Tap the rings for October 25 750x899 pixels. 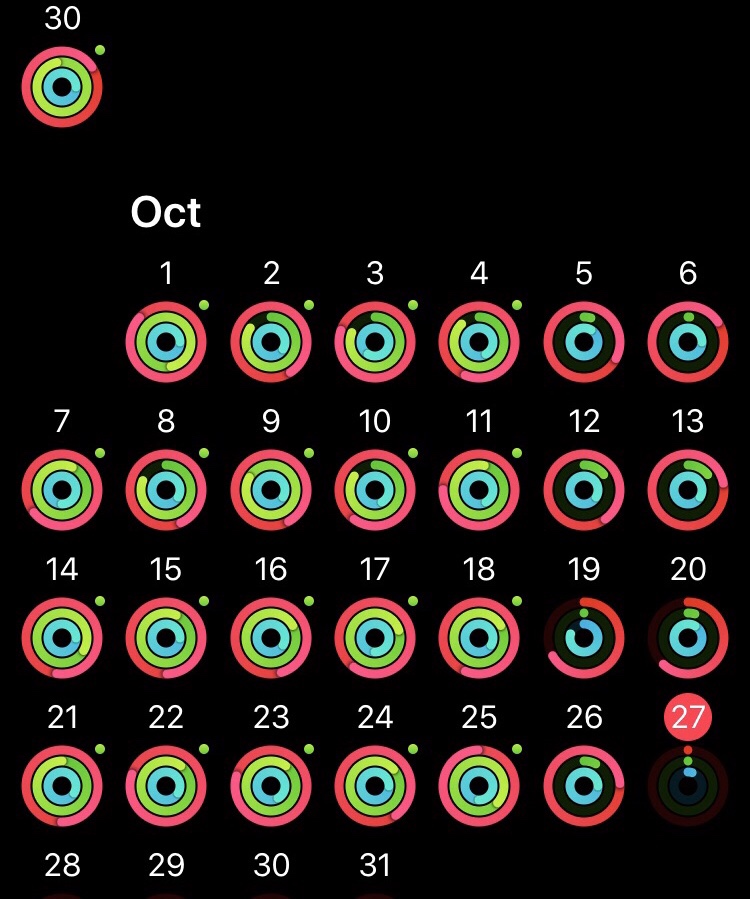(479, 786)
